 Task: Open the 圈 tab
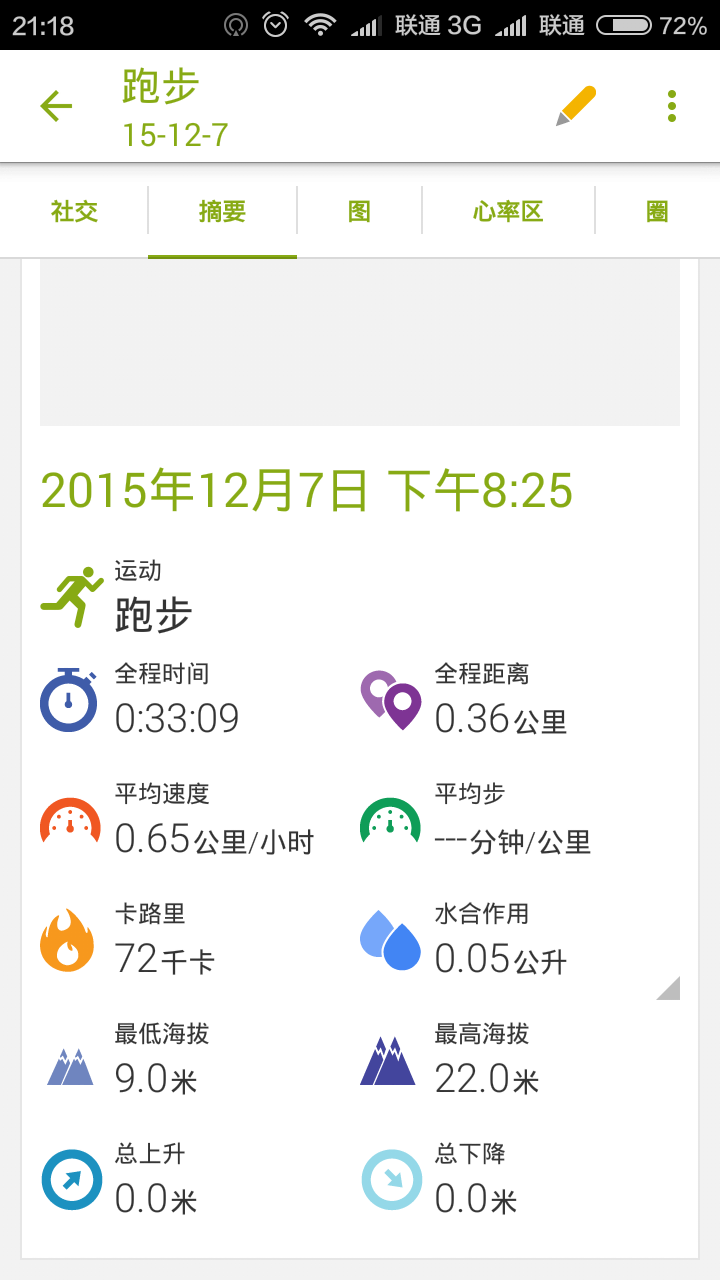point(657,211)
